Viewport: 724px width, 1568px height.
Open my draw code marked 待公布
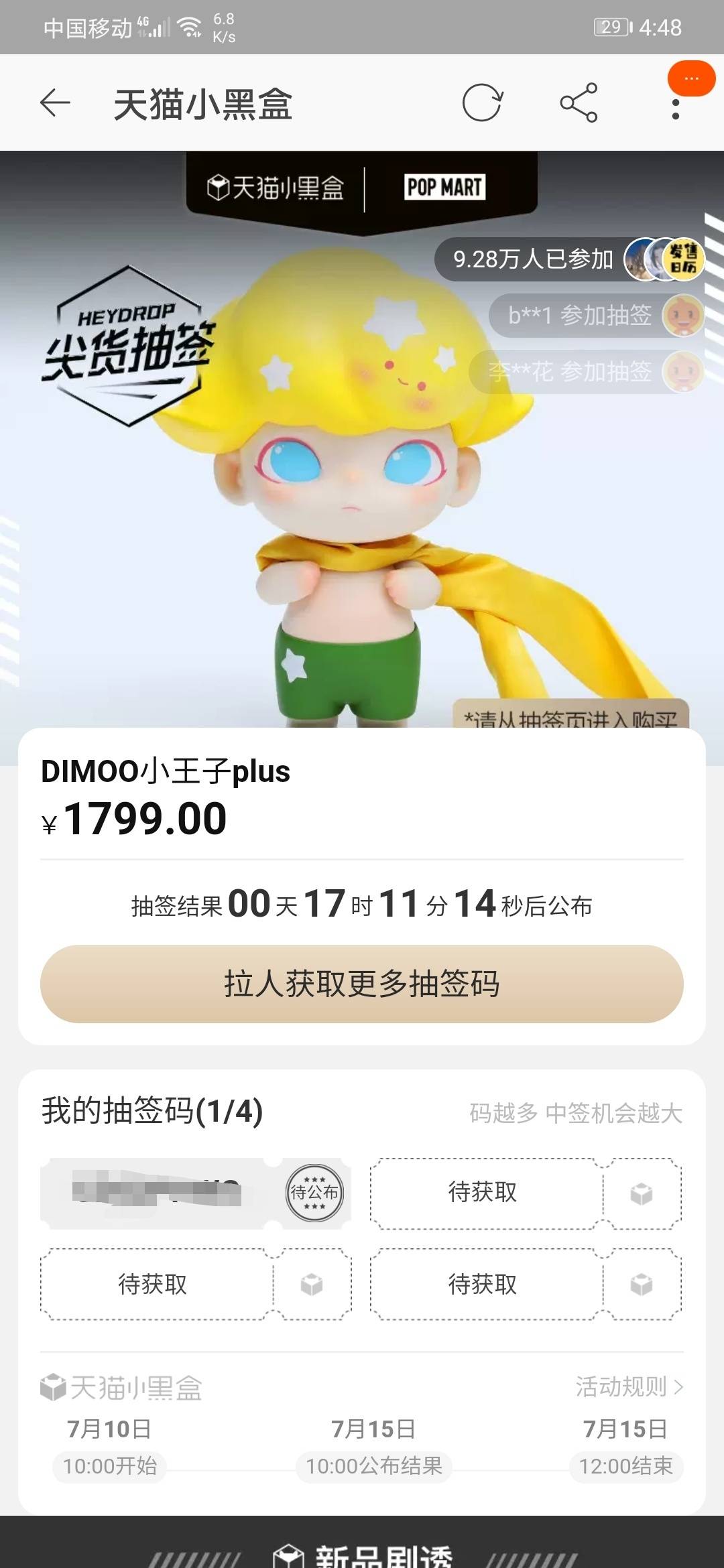click(195, 1193)
